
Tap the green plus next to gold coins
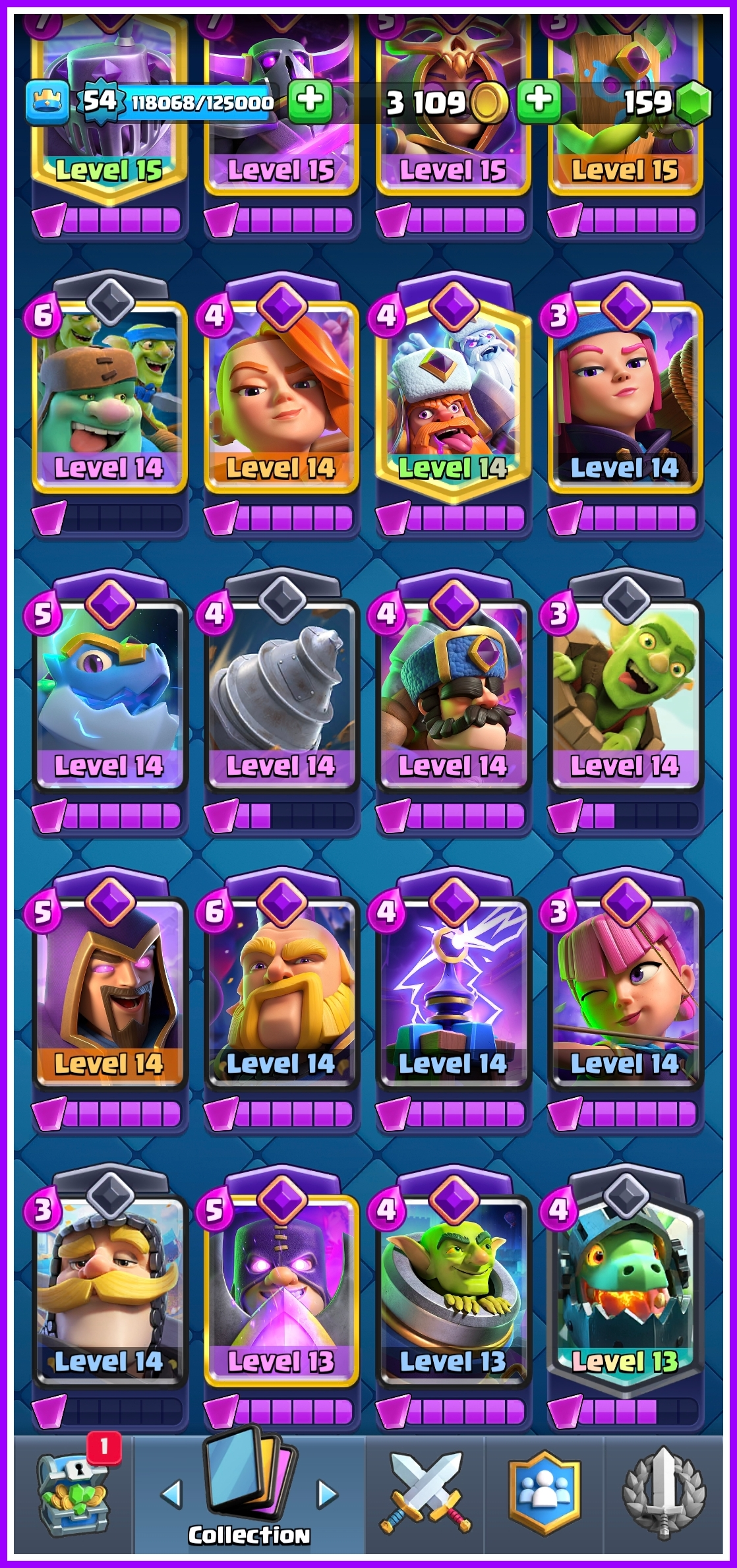point(539,102)
